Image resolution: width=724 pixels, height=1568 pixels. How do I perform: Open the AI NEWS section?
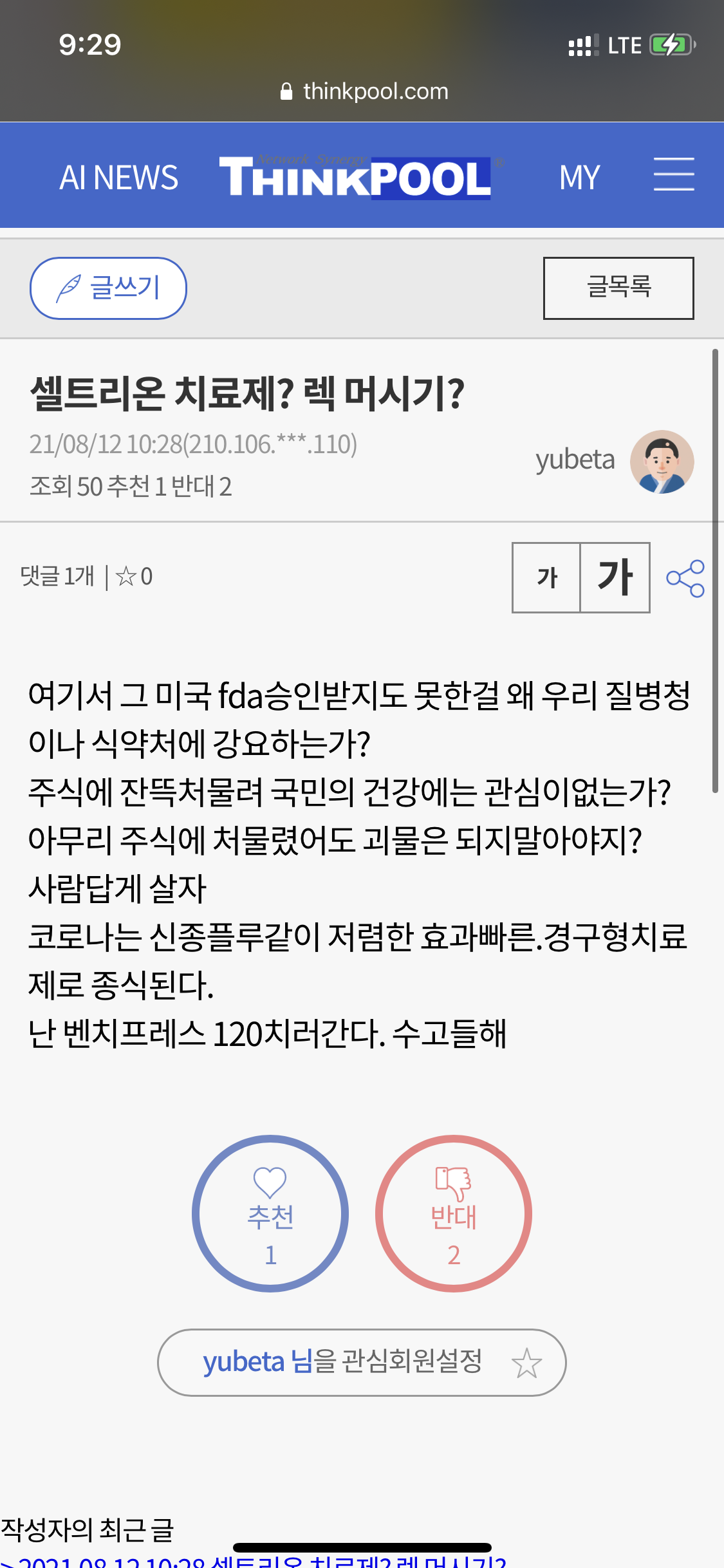tap(118, 178)
